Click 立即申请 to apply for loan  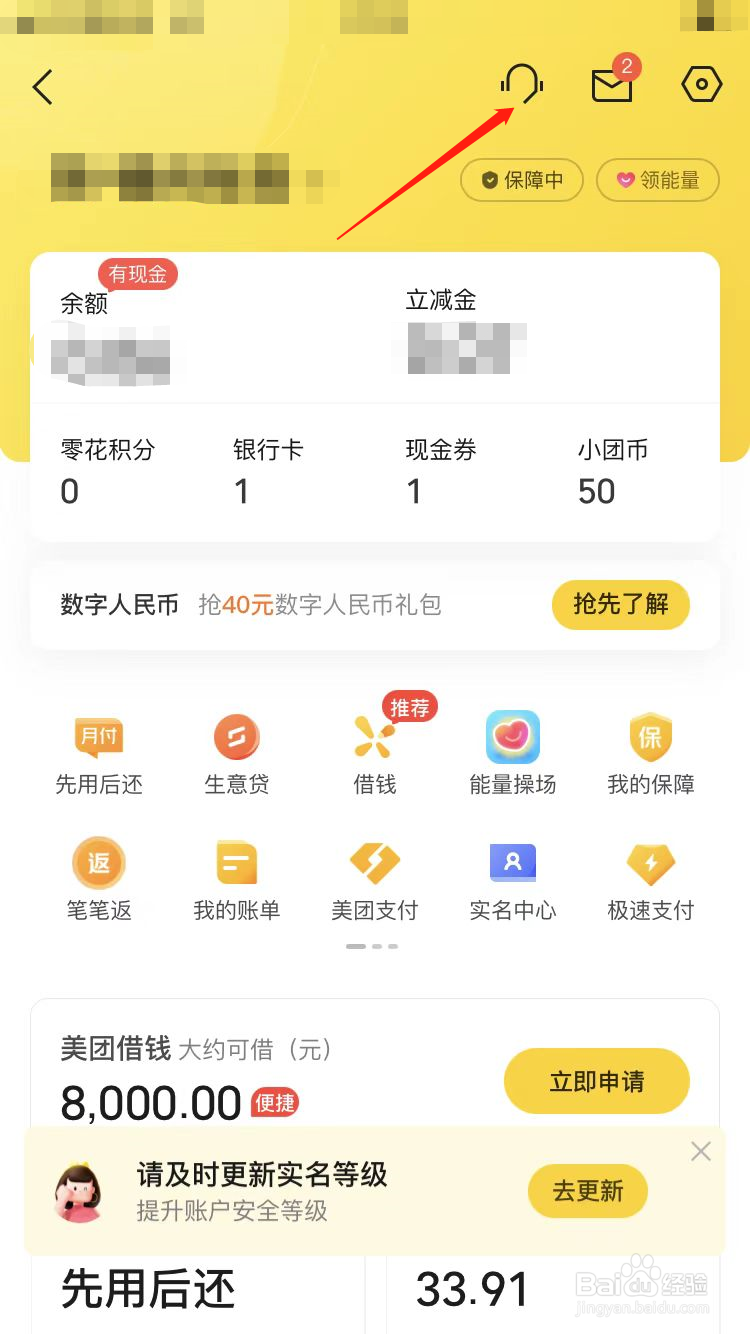pos(596,1081)
